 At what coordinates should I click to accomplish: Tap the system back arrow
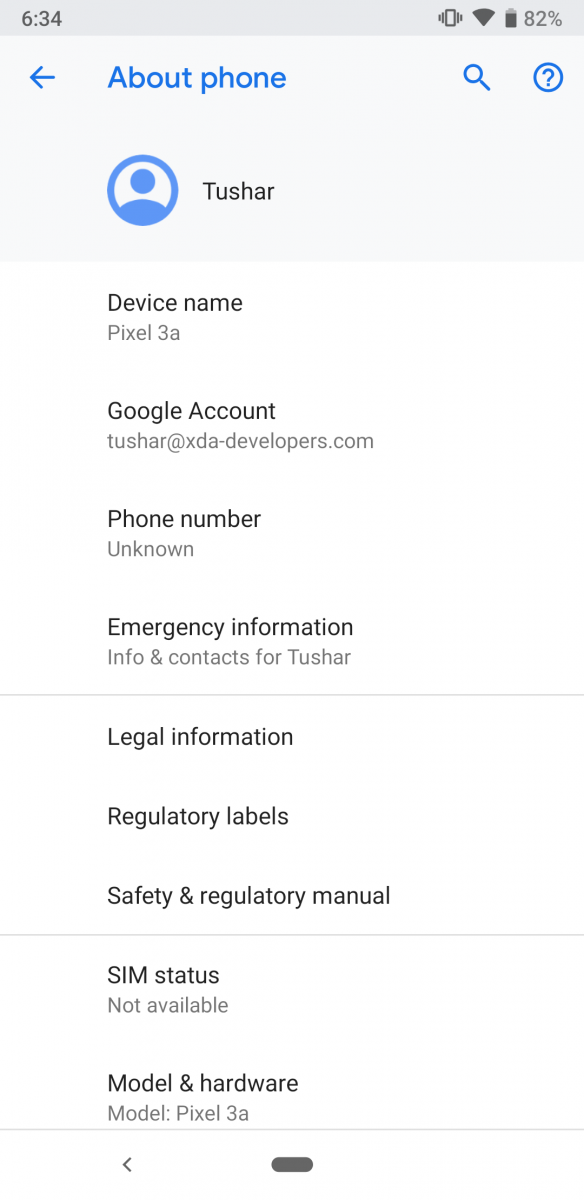[x=127, y=1164]
